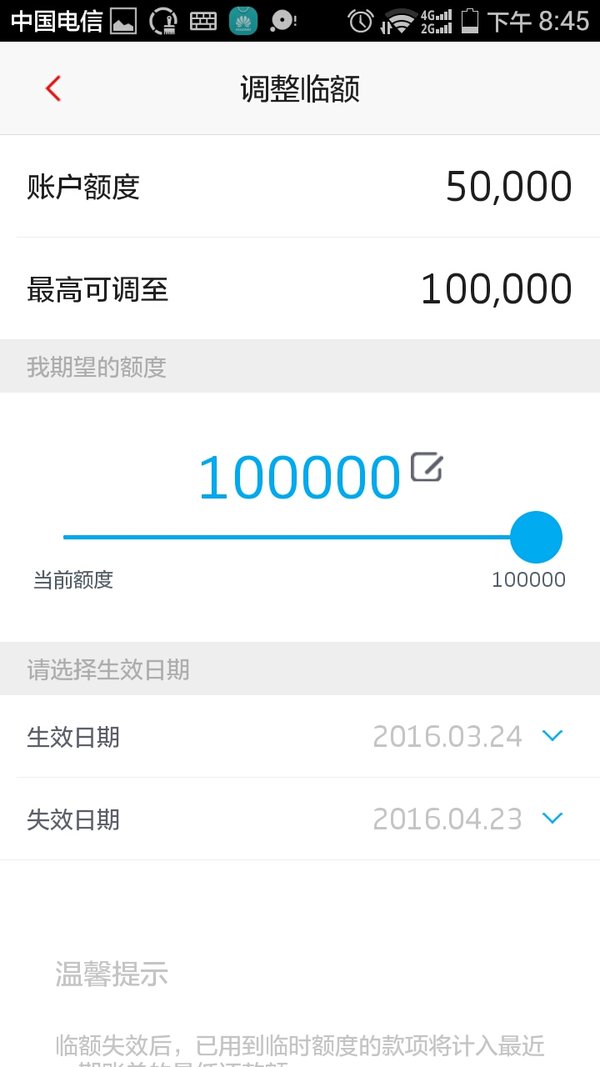
Task: Go back using the red arrow
Action: point(53,88)
